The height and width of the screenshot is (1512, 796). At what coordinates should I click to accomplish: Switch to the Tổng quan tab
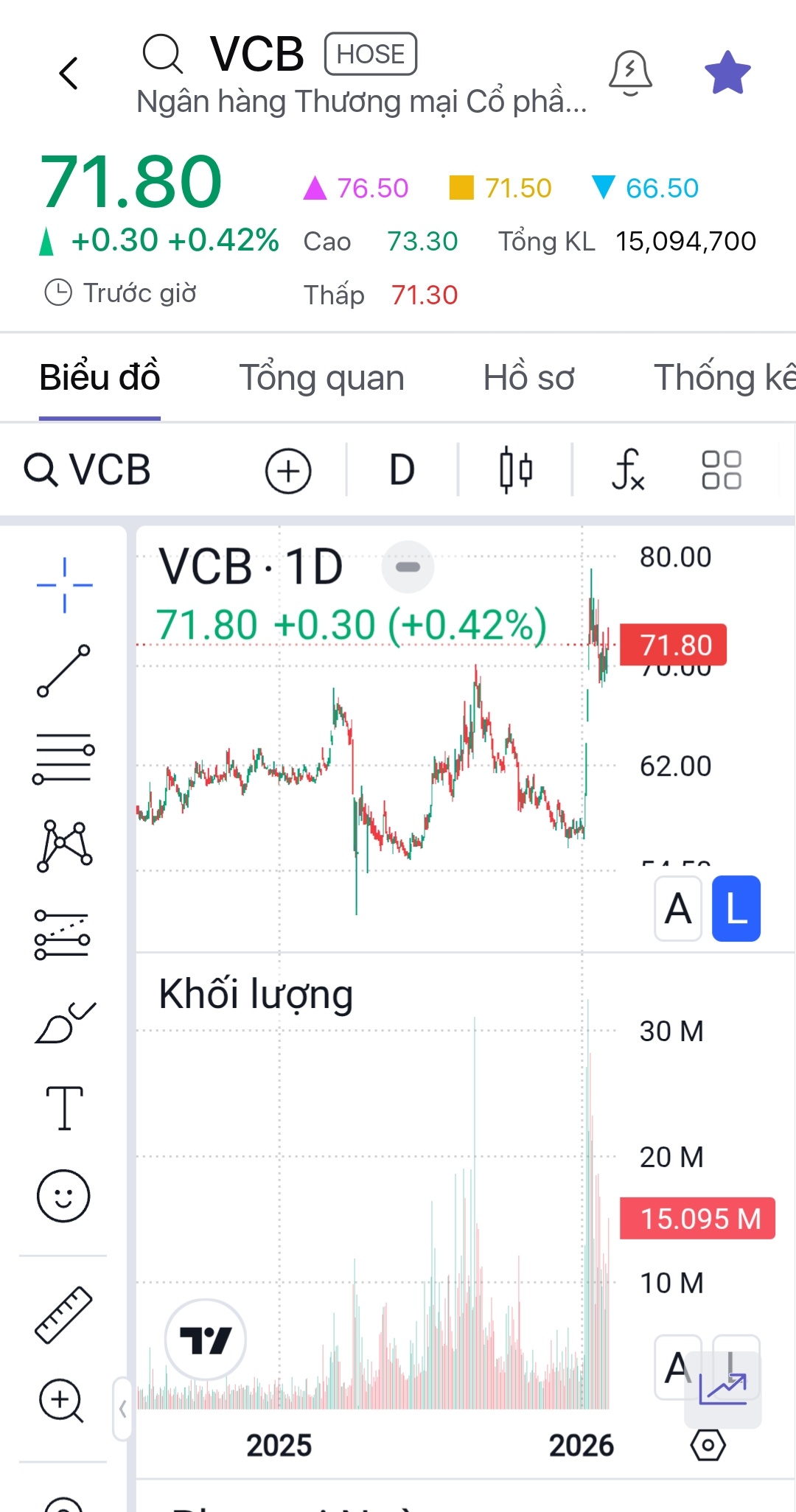[x=321, y=378]
